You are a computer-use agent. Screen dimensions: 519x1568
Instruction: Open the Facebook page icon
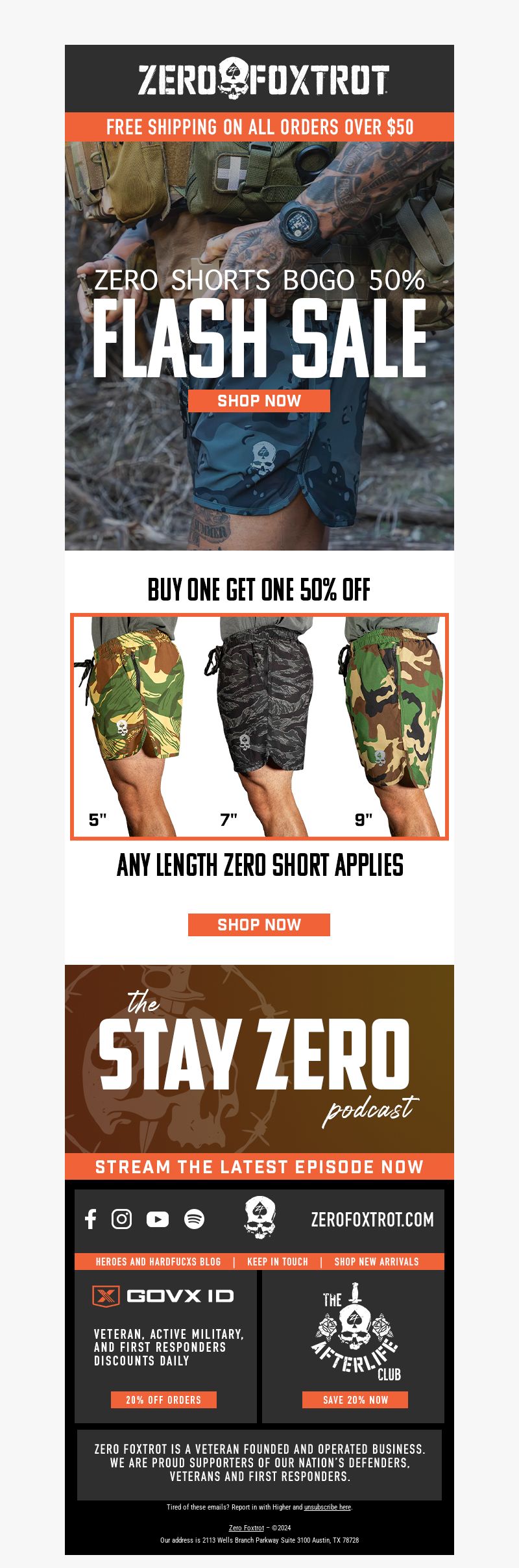pos(91,1219)
